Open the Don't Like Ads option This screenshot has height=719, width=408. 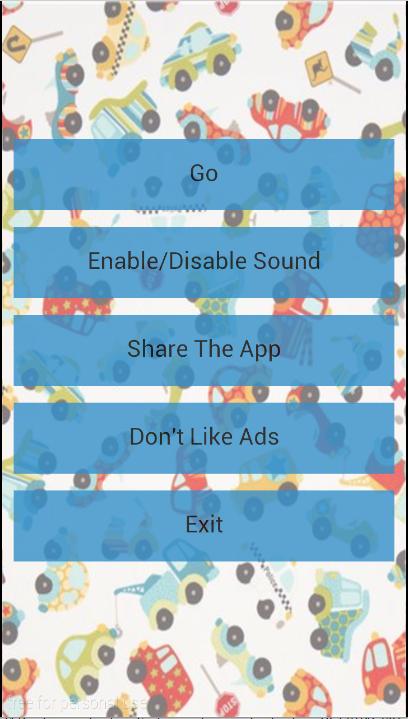(x=204, y=438)
